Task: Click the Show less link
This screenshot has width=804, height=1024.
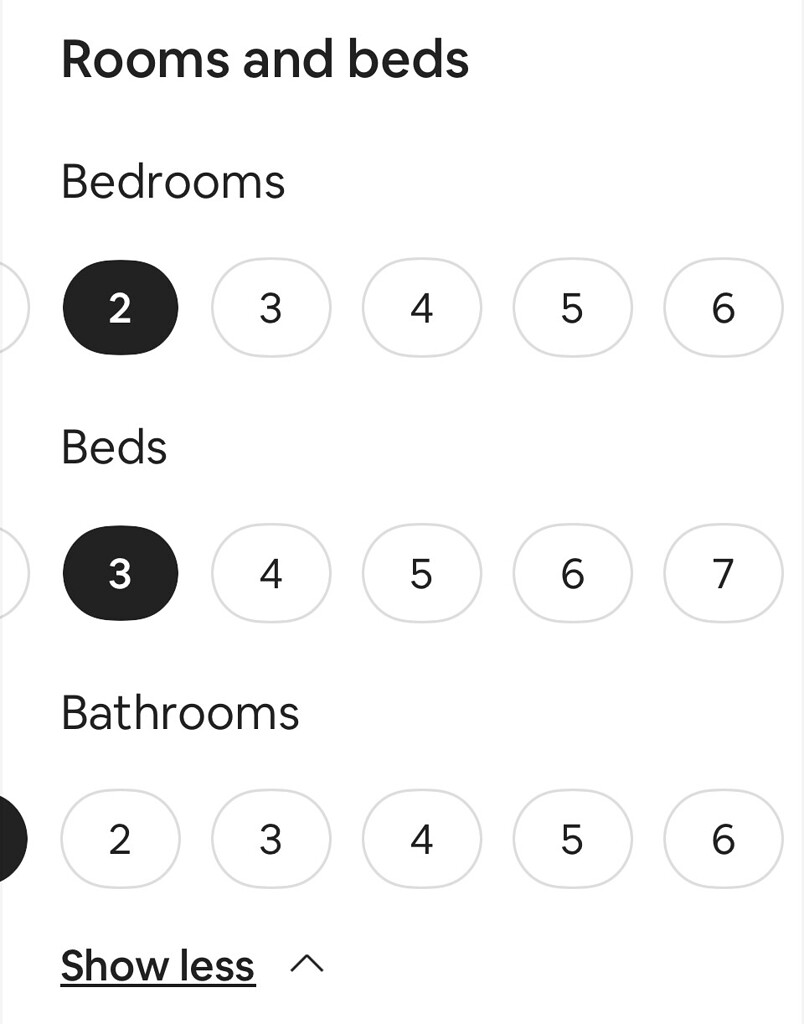Action: [157, 964]
